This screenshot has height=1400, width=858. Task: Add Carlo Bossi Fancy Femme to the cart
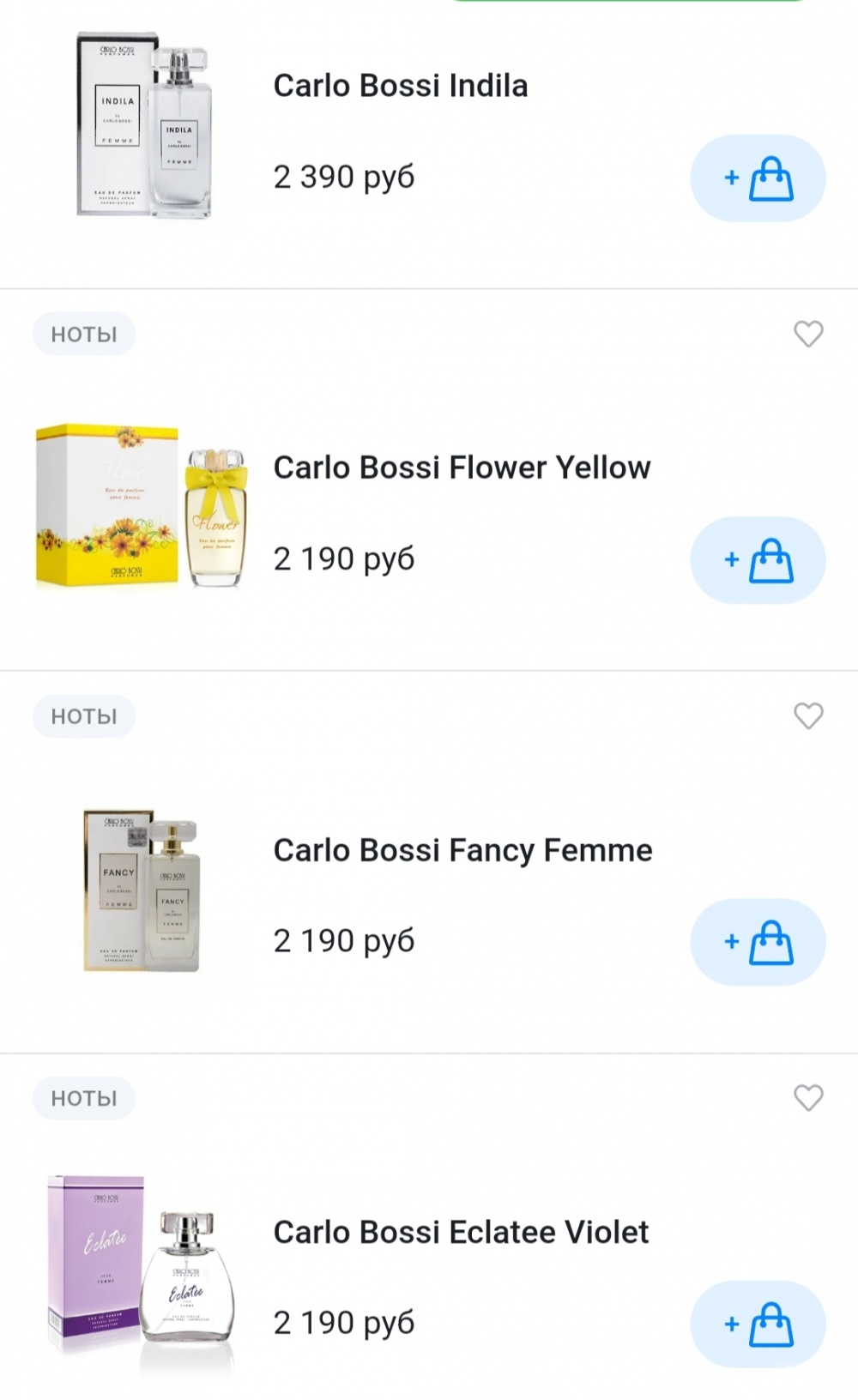point(758,941)
